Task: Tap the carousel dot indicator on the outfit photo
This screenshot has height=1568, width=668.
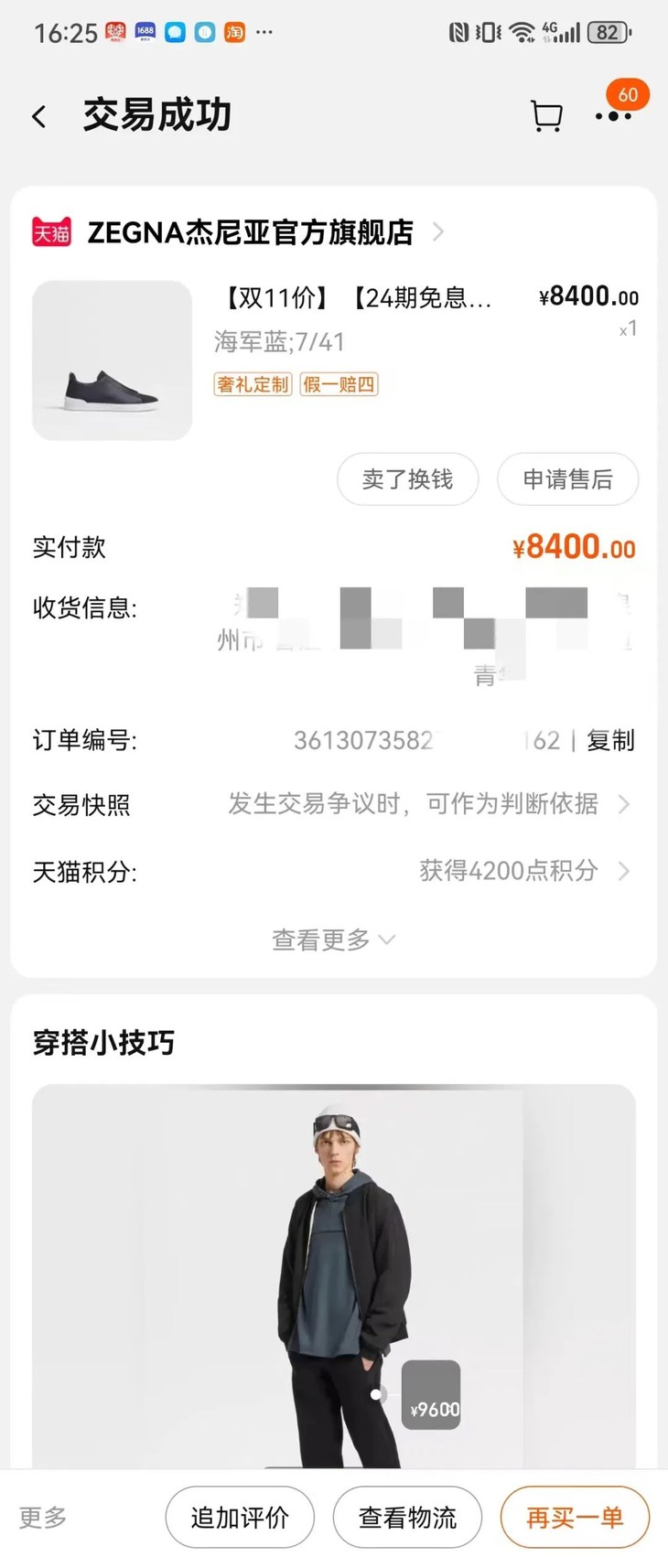Action: [375, 1394]
